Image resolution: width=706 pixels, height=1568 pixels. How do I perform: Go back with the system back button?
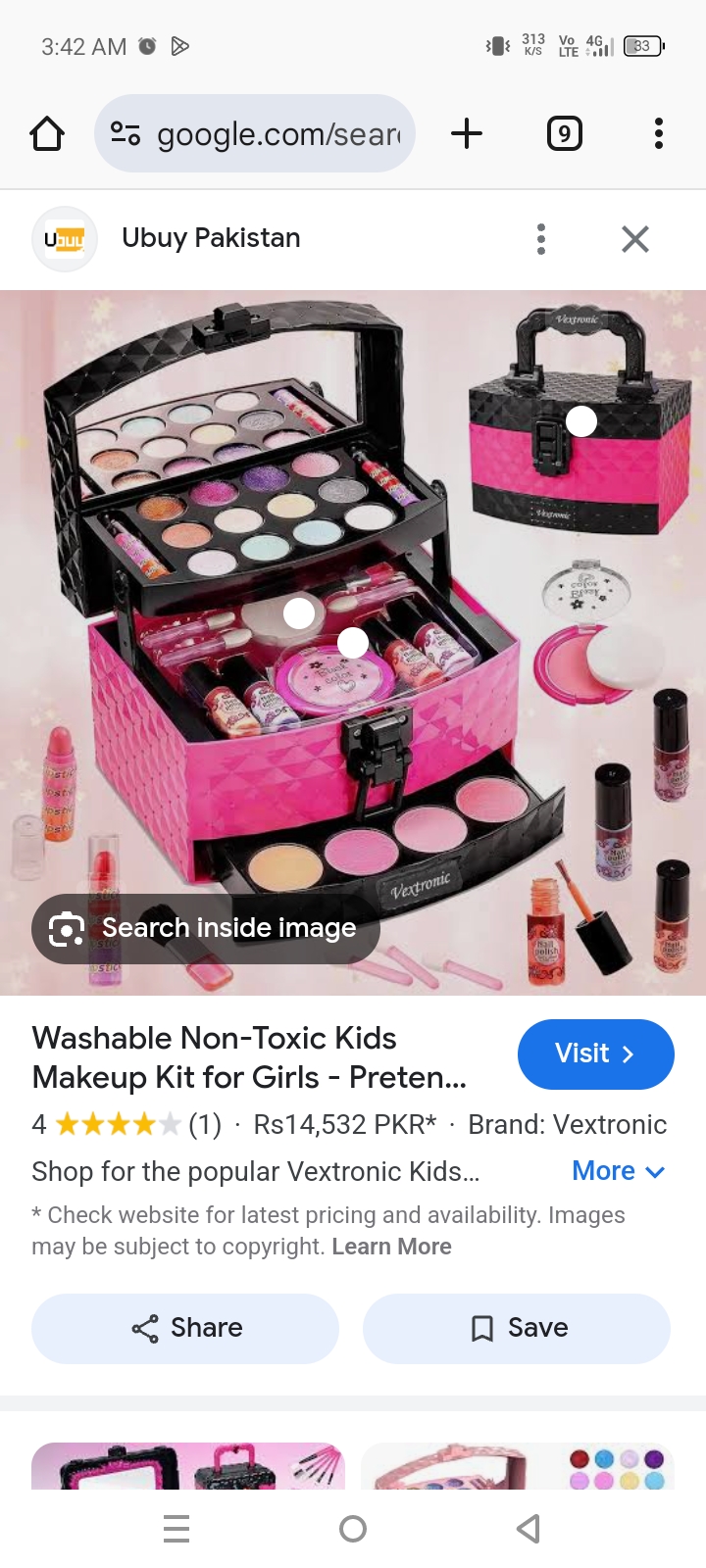529,1528
